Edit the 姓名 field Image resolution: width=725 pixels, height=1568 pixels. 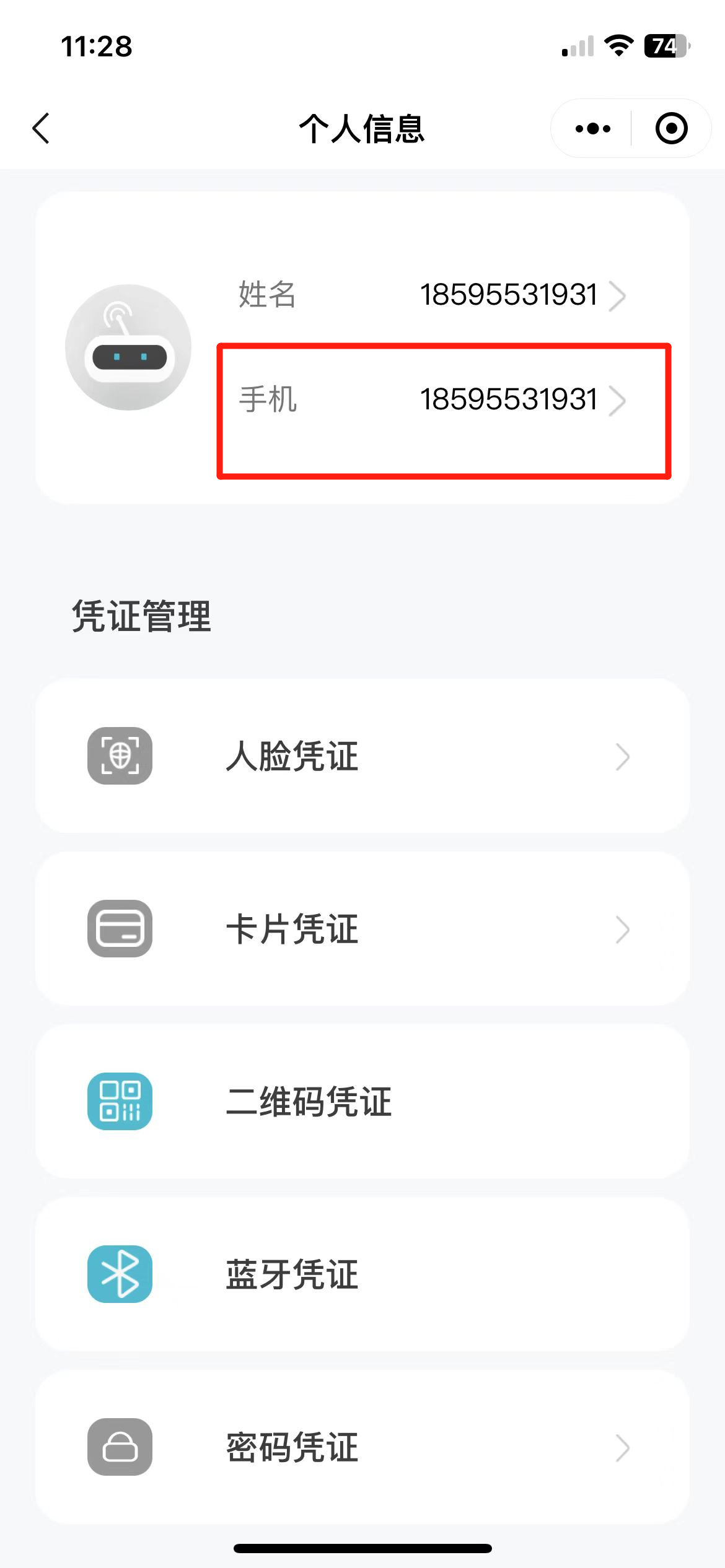(x=434, y=295)
